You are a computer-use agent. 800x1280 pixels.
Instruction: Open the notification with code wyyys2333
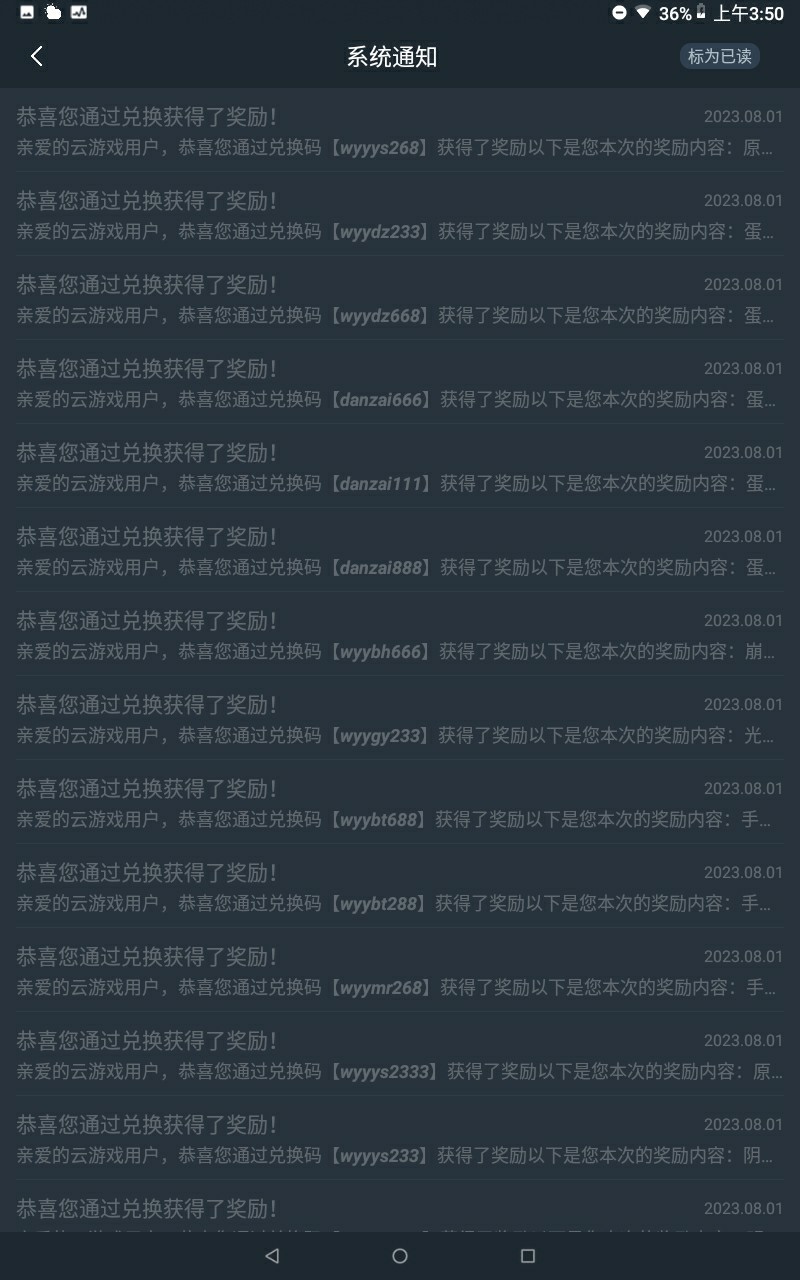coord(400,1056)
